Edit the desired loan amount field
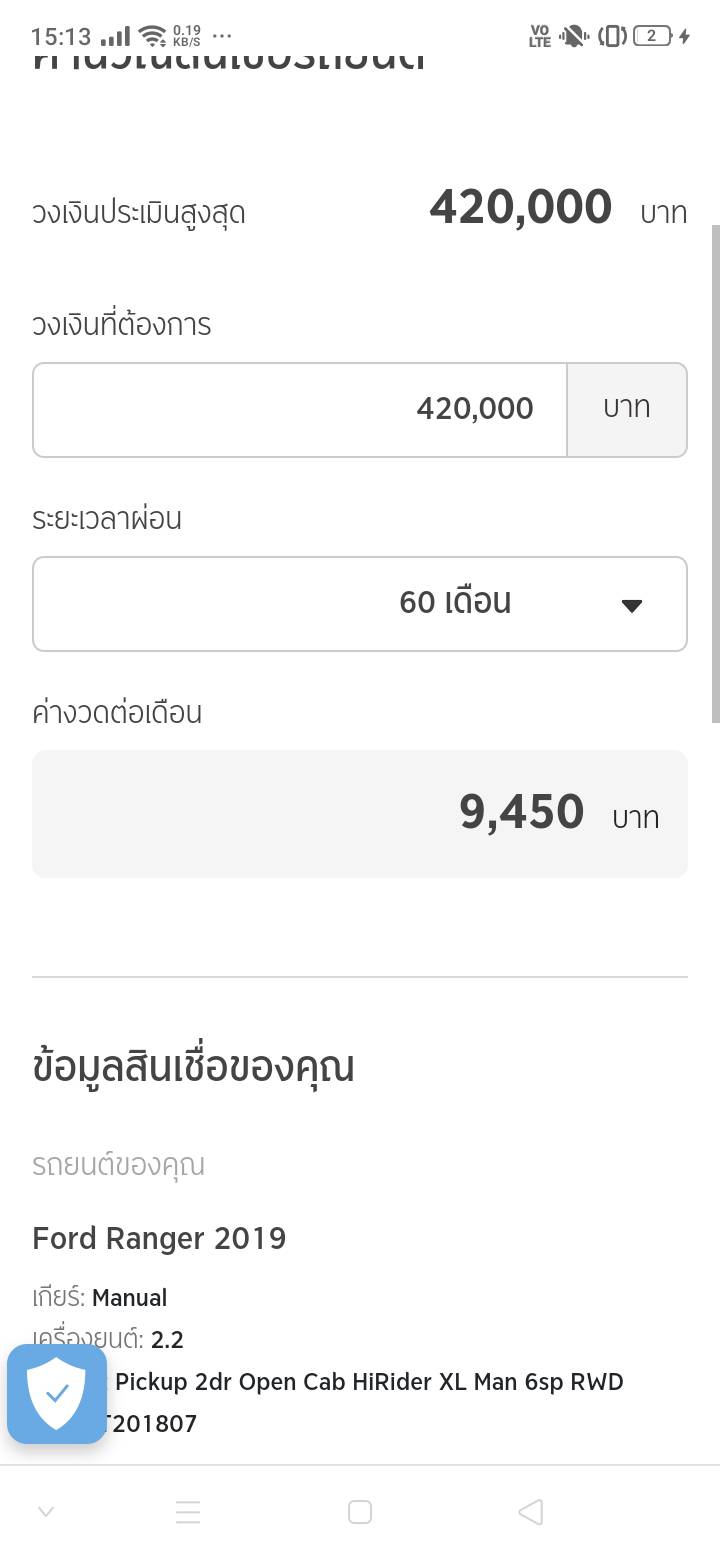 300,409
